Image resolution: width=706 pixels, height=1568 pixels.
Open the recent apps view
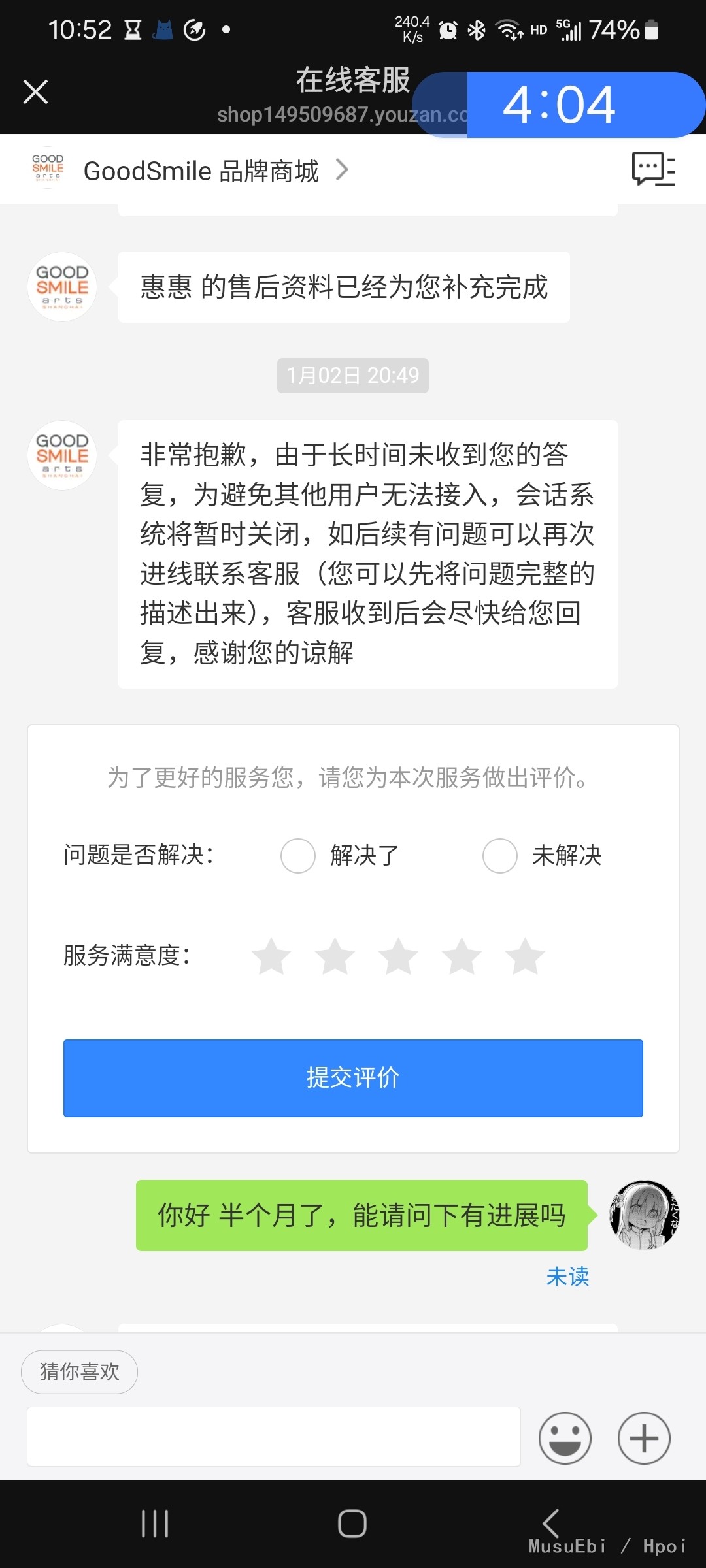click(155, 1524)
